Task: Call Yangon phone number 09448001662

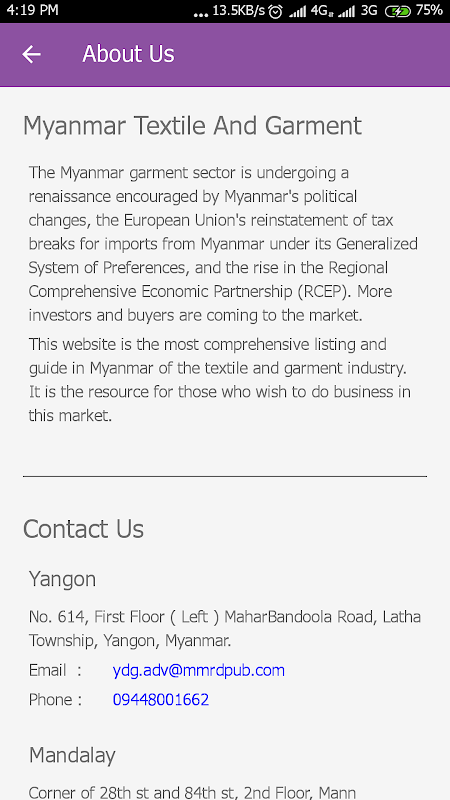Action: click(161, 699)
